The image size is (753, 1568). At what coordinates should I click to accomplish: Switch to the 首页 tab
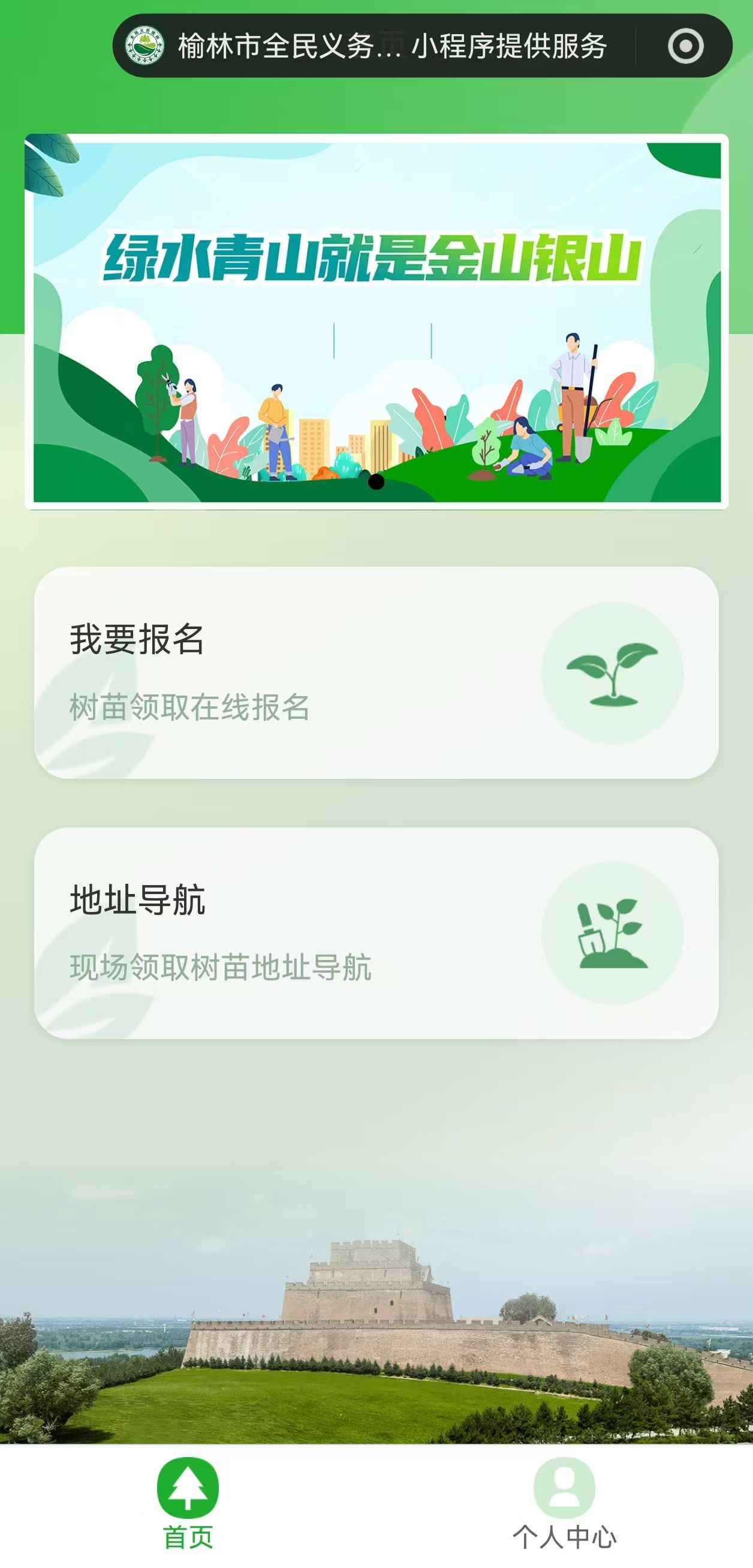pyautogui.click(x=188, y=1503)
